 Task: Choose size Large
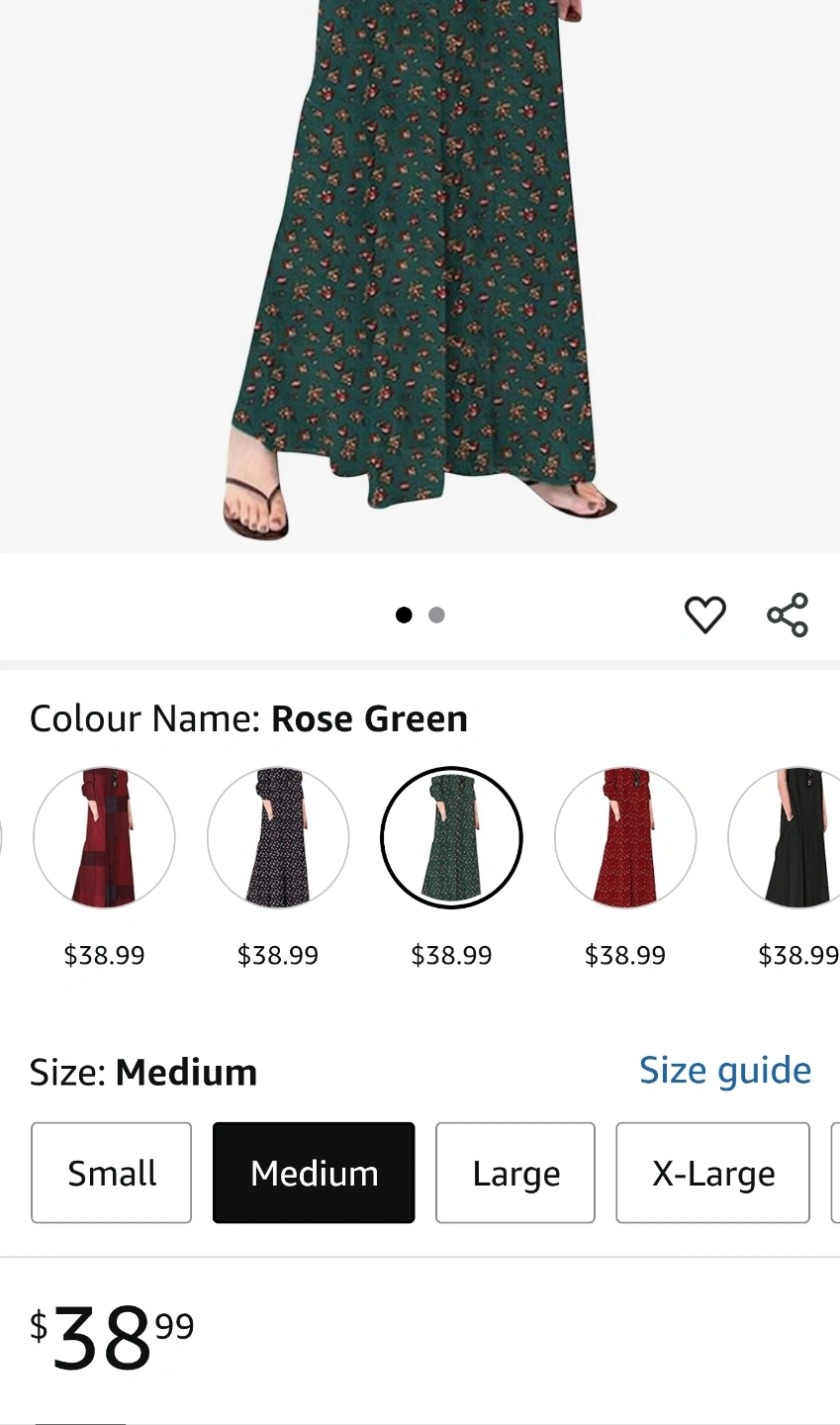tap(515, 1173)
